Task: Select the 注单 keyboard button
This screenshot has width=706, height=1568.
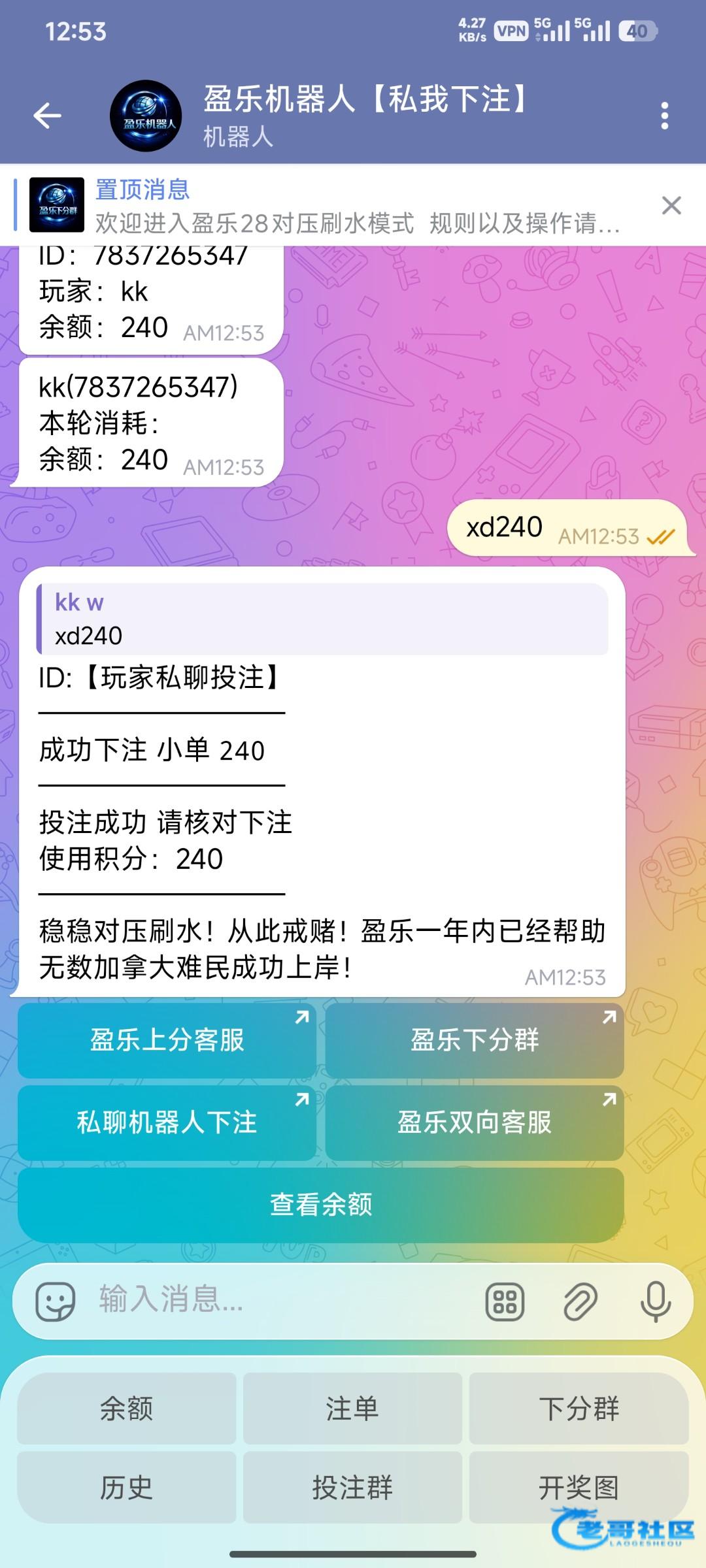Action: (x=352, y=1408)
